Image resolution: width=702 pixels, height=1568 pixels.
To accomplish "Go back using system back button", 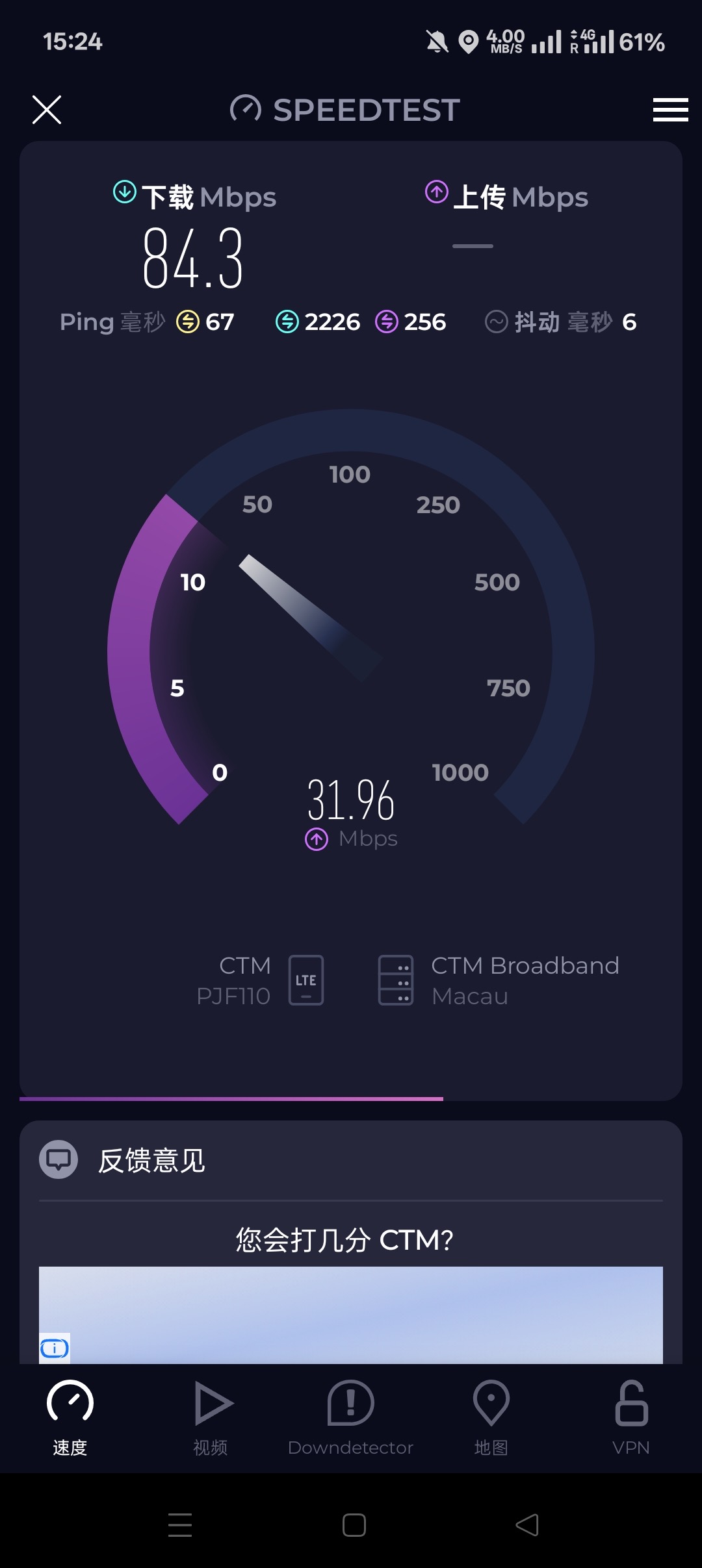I will click(x=527, y=1524).
